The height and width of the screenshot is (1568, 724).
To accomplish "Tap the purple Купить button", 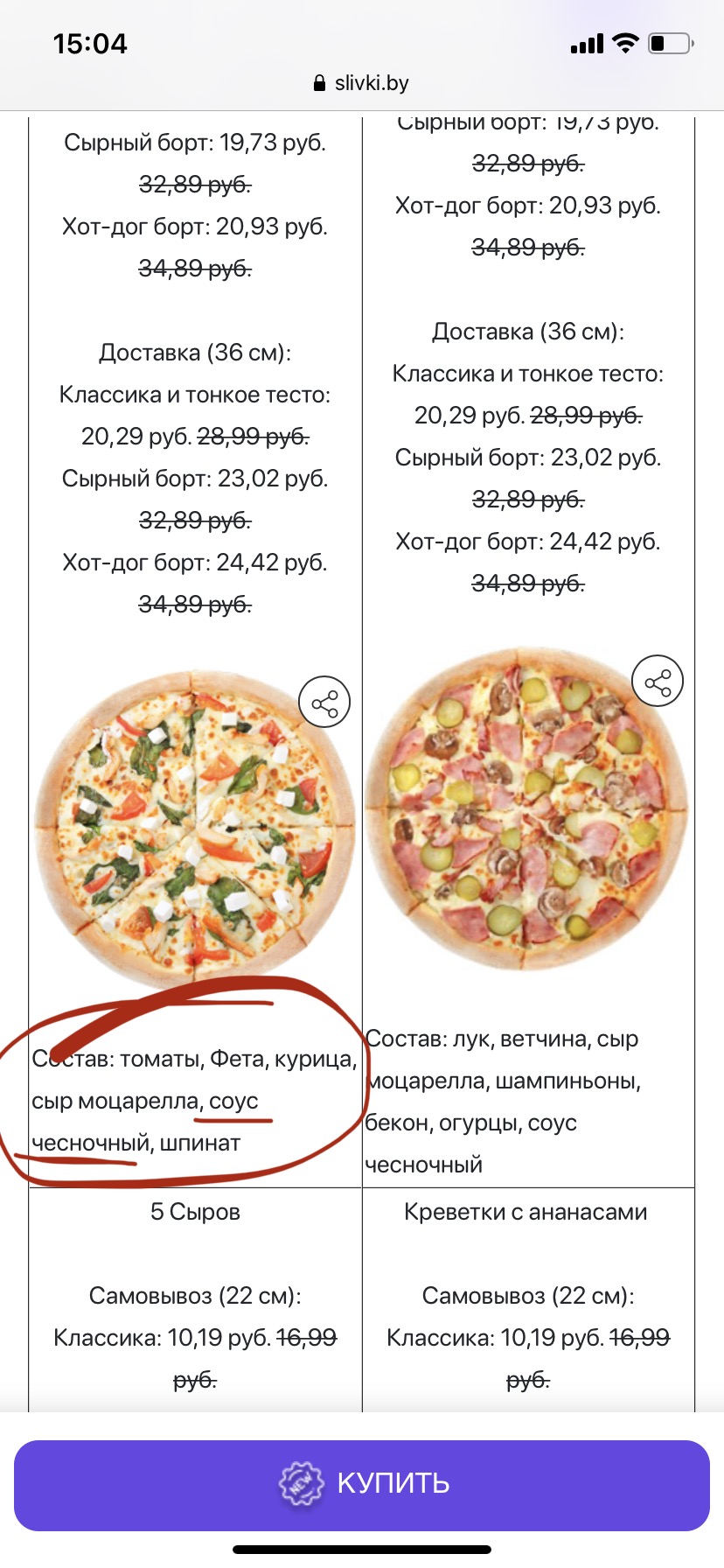I will pyautogui.click(x=361, y=1485).
